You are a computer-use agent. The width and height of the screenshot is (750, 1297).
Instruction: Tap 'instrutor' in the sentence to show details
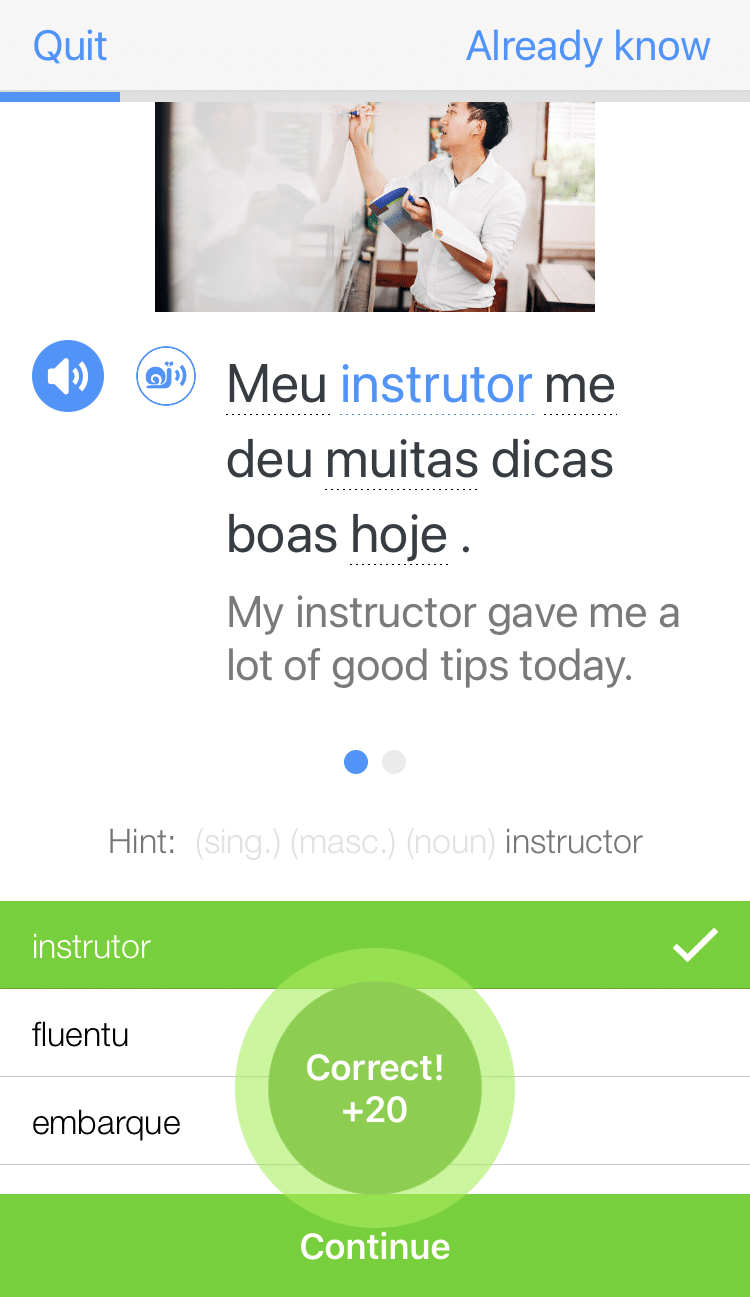click(435, 384)
